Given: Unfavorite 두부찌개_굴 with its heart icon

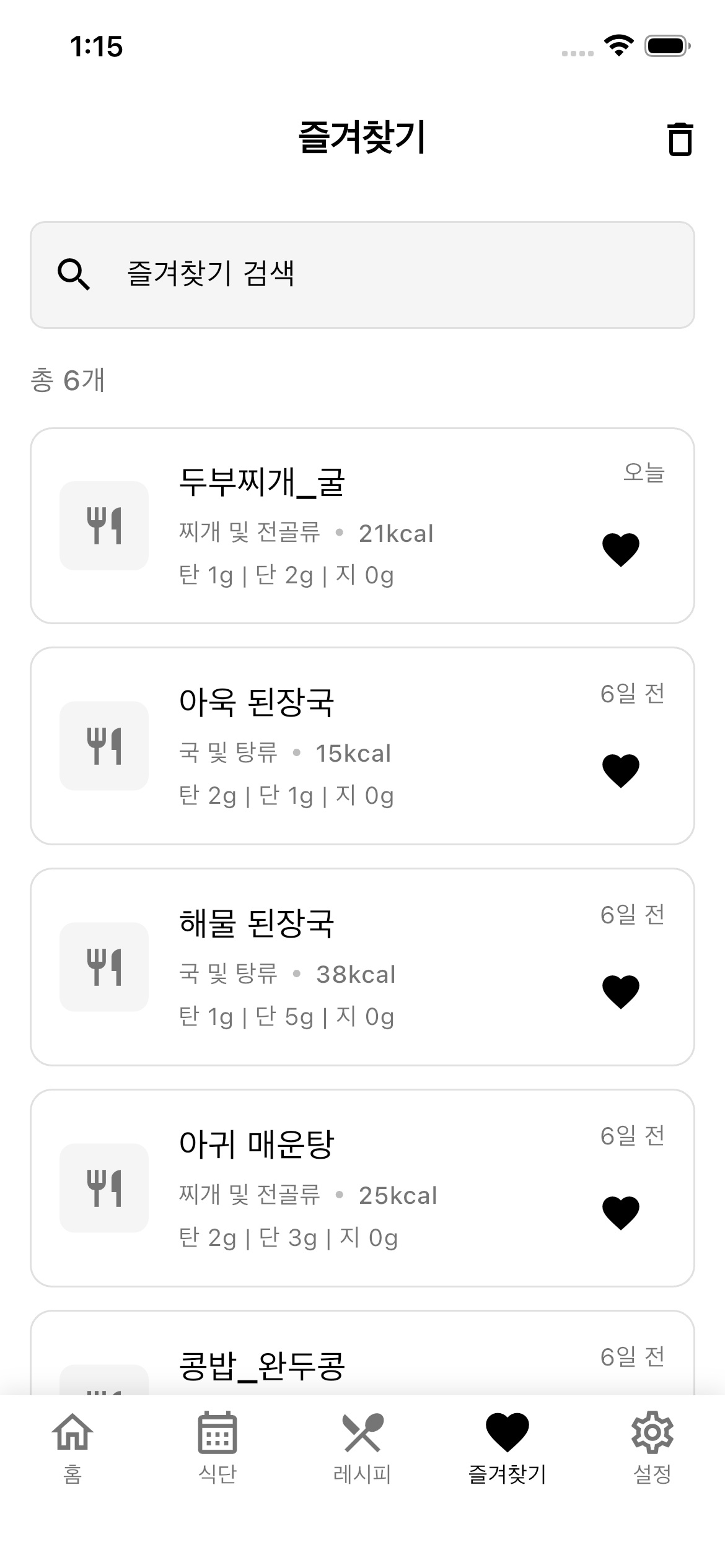Looking at the screenshot, I should click(x=620, y=549).
